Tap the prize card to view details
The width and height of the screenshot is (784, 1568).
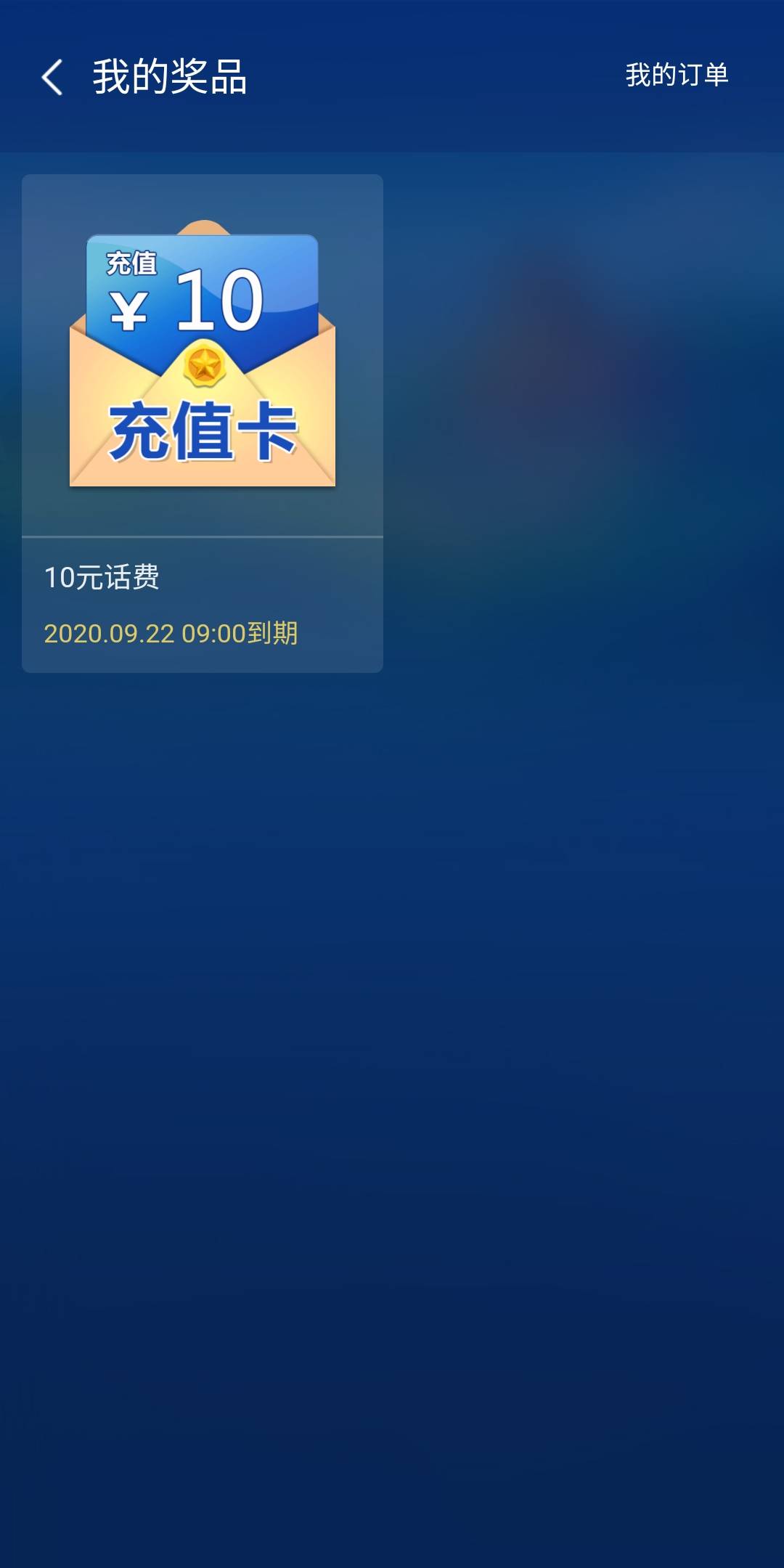point(203,421)
